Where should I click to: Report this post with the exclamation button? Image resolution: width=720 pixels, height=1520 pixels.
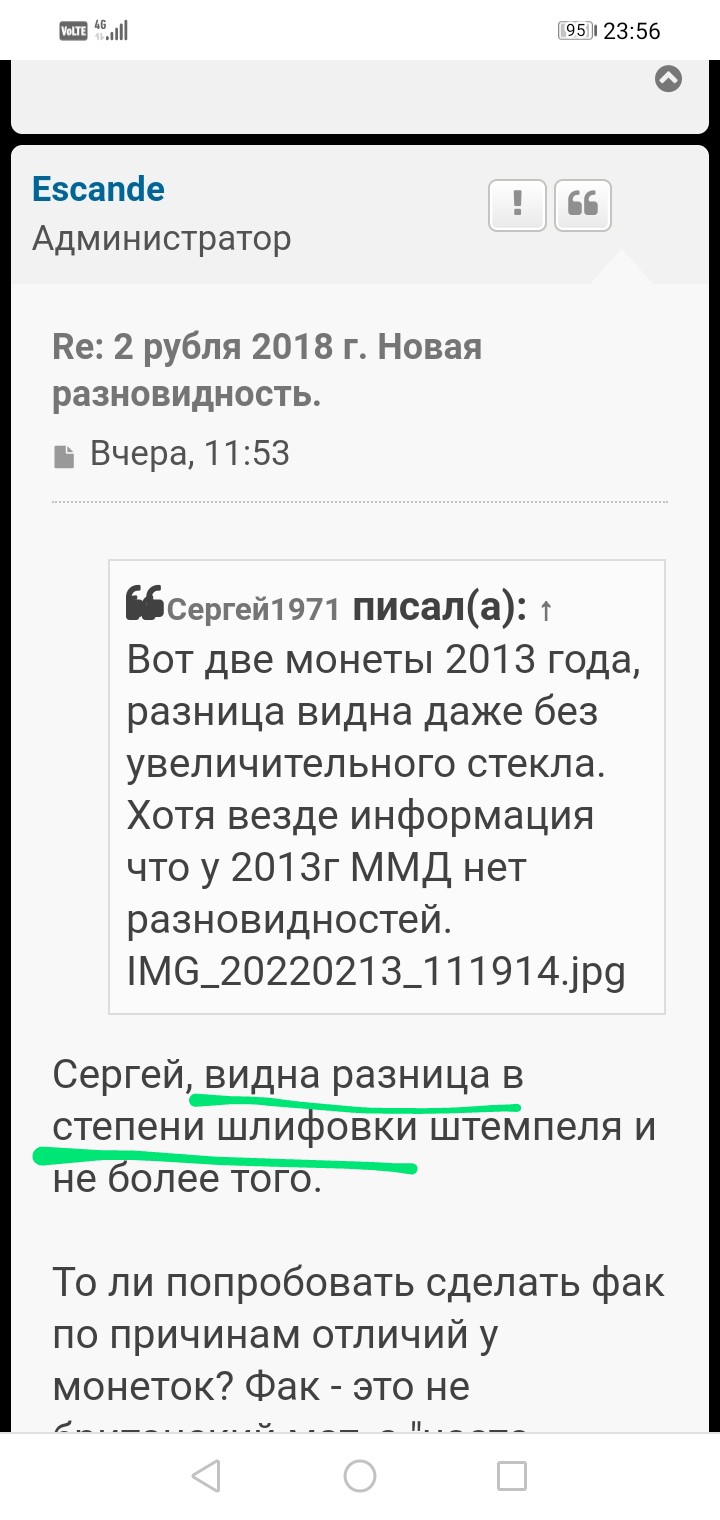pyautogui.click(x=517, y=206)
